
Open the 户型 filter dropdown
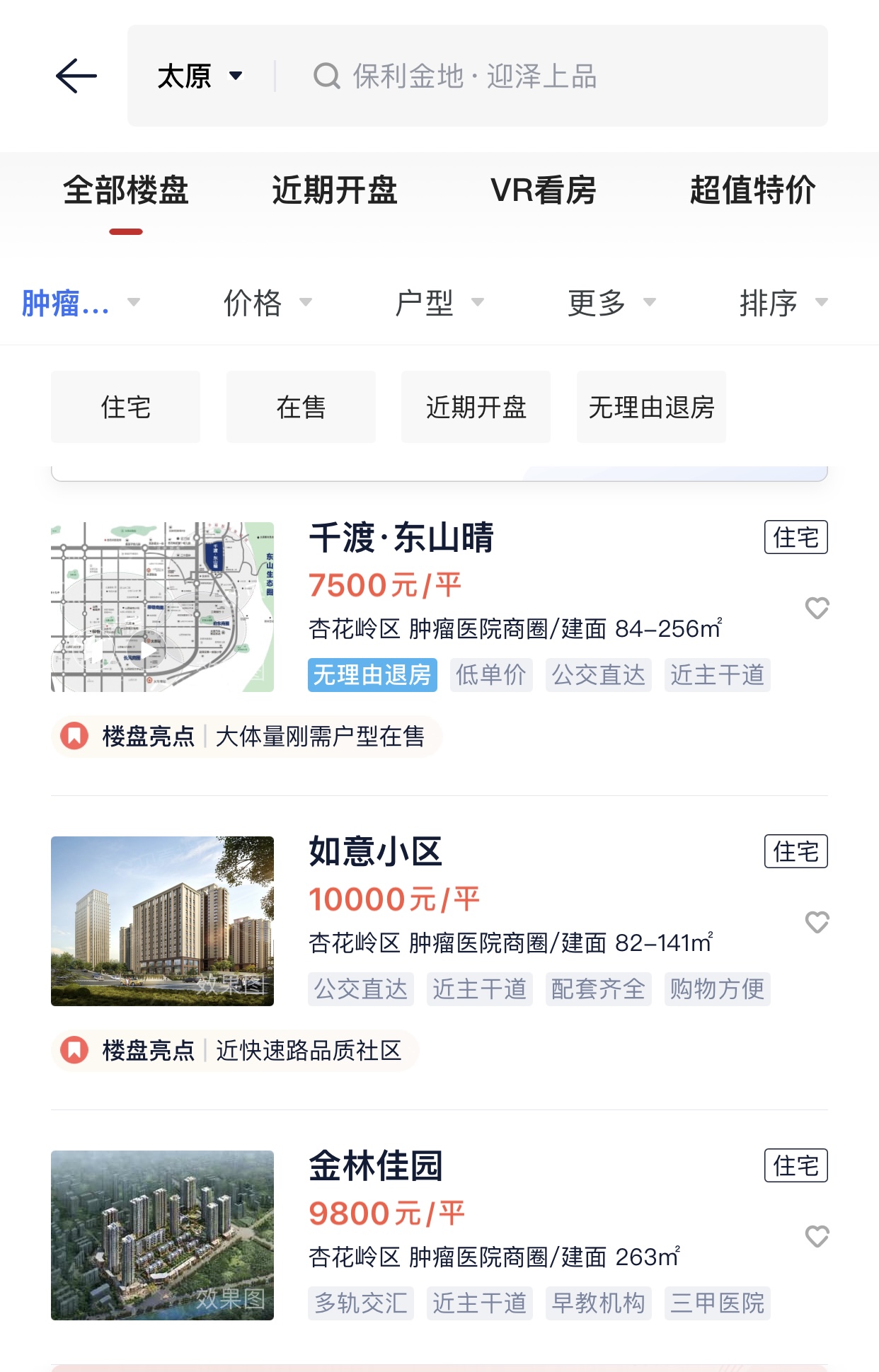tap(439, 303)
